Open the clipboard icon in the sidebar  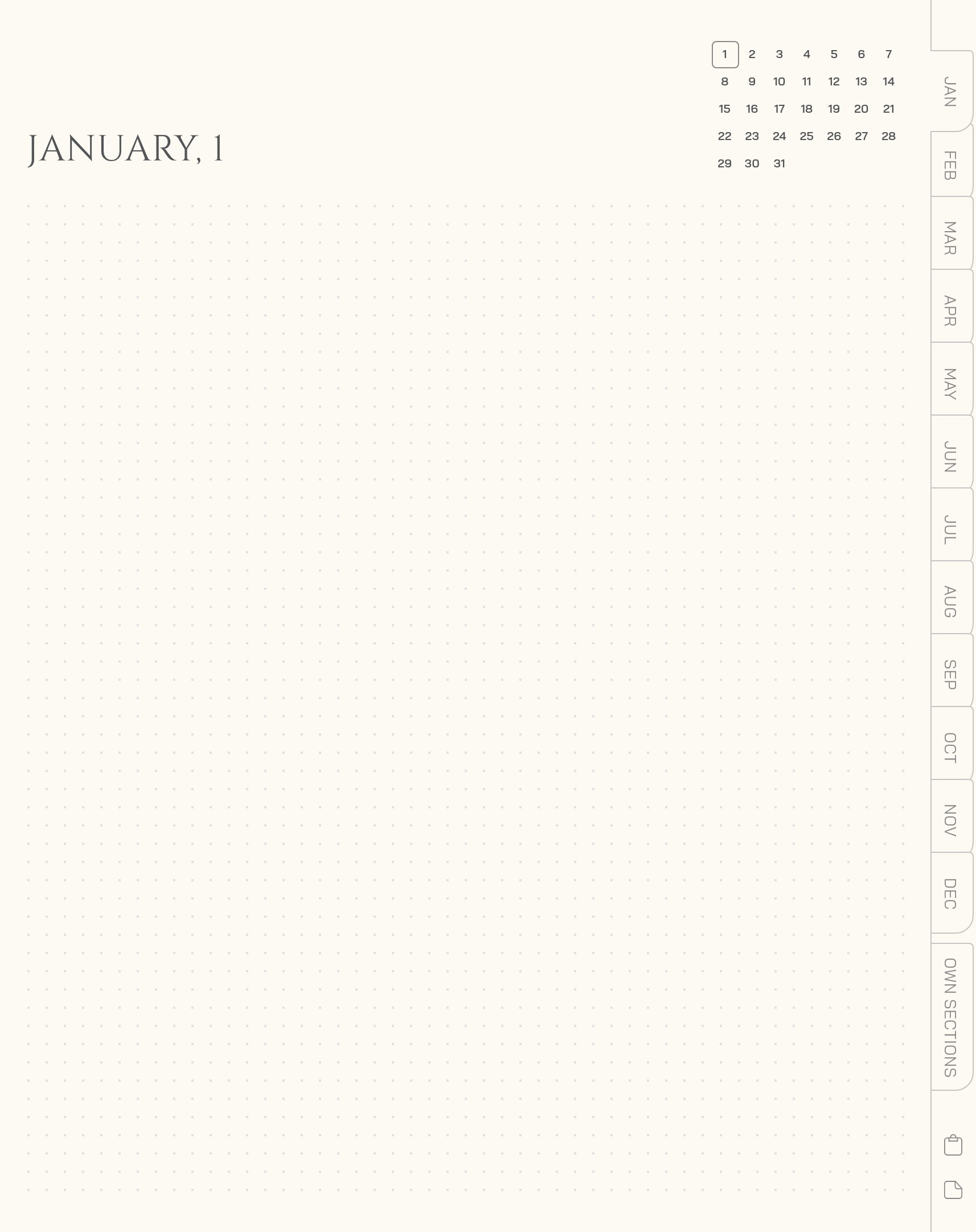click(x=953, y=1145)
